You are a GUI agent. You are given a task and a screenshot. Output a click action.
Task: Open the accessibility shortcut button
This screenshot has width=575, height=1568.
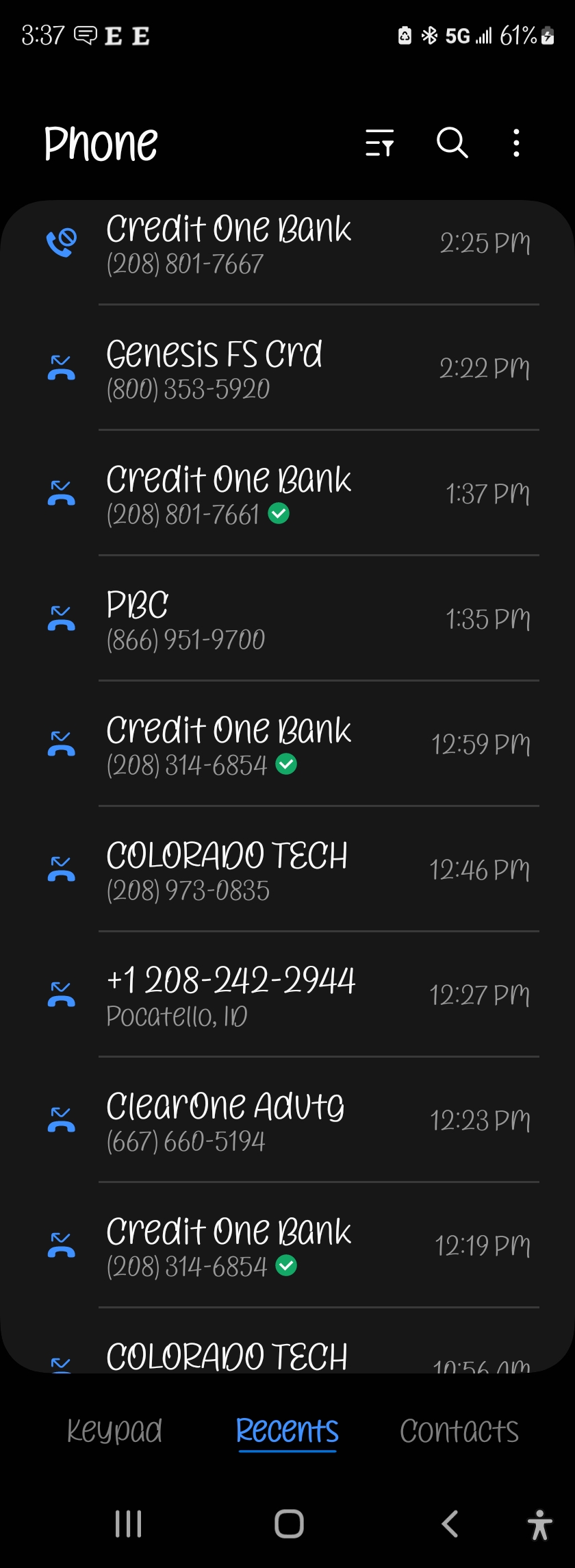[x=540, y=1524]
